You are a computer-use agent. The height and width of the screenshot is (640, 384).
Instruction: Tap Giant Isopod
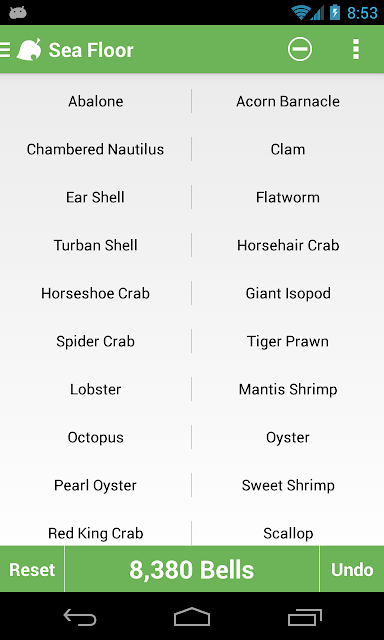pos(288,293)
